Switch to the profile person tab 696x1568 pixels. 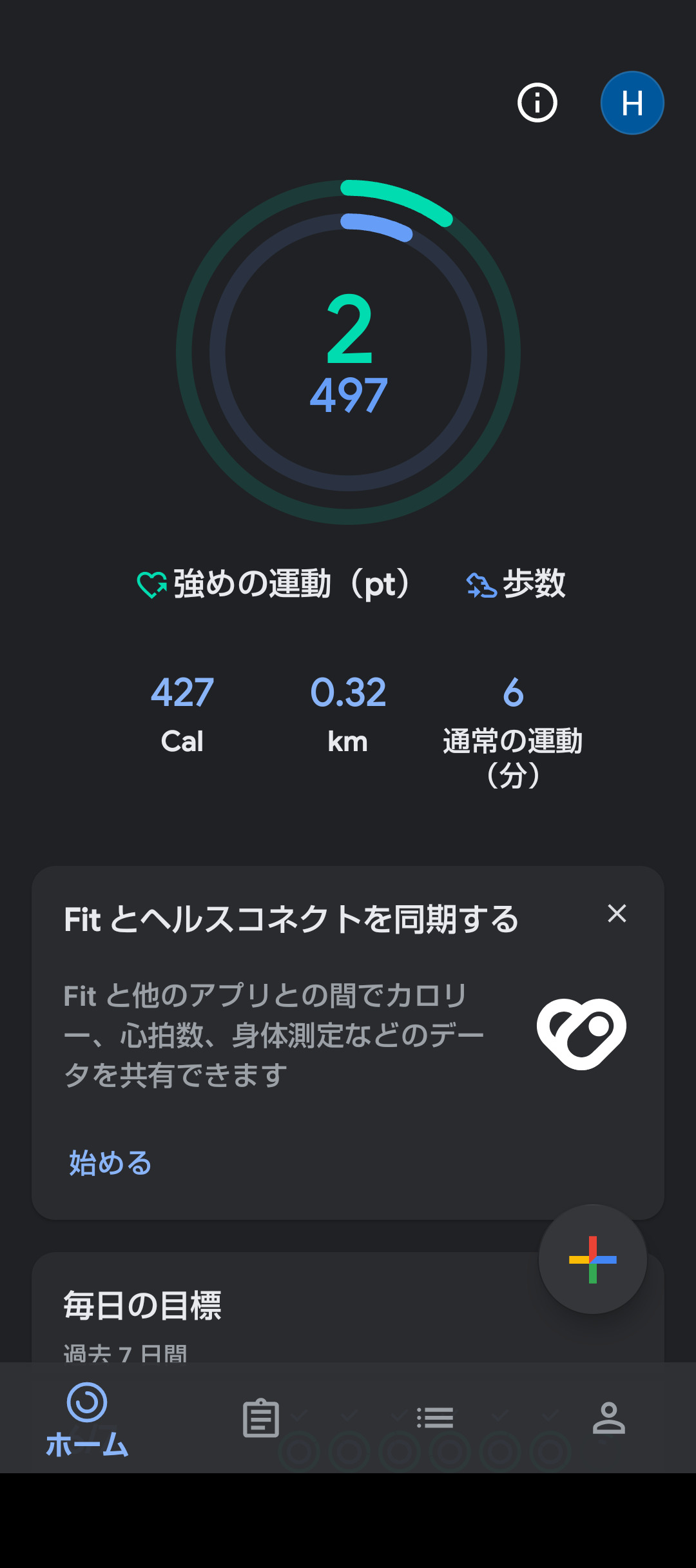pyautogui.click(x=609, y=1418)
